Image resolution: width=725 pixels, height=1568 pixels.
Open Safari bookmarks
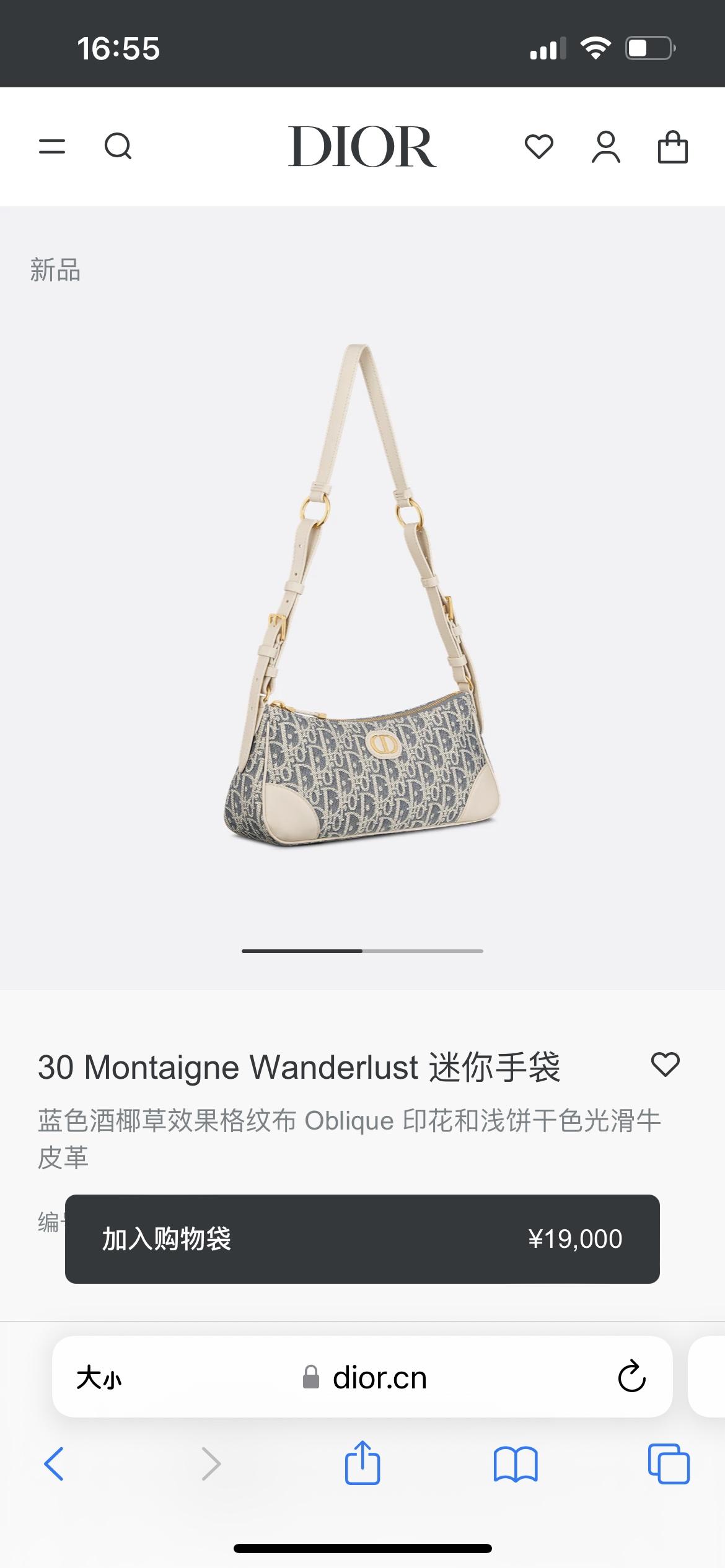coord(516,1464)
